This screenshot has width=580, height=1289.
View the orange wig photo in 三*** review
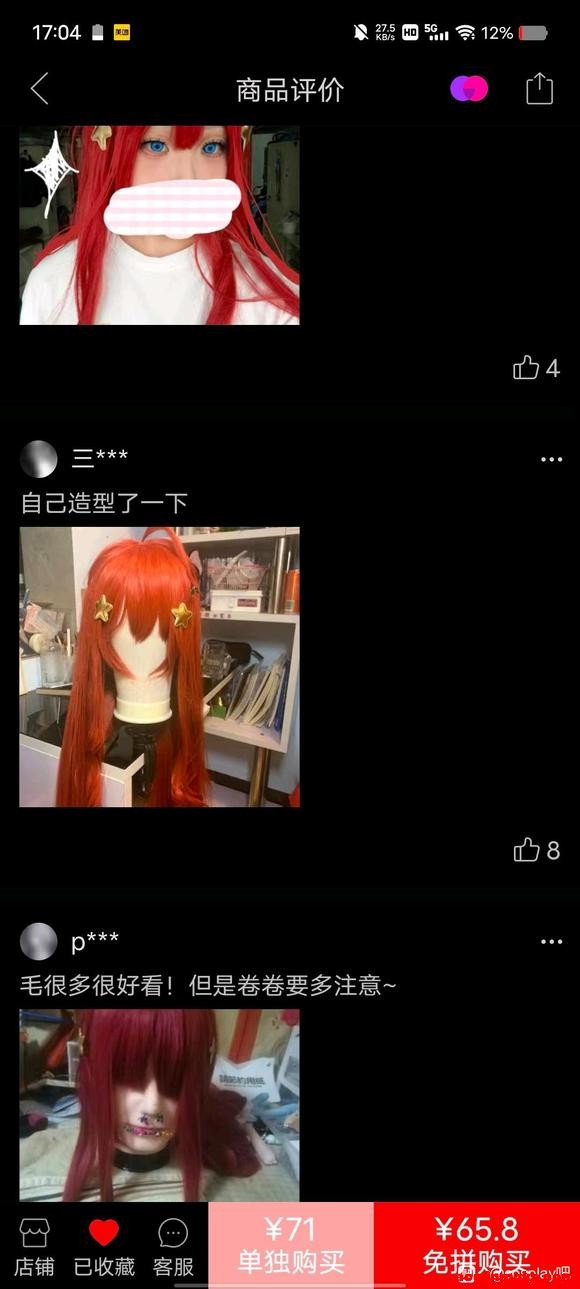[159, 667]
